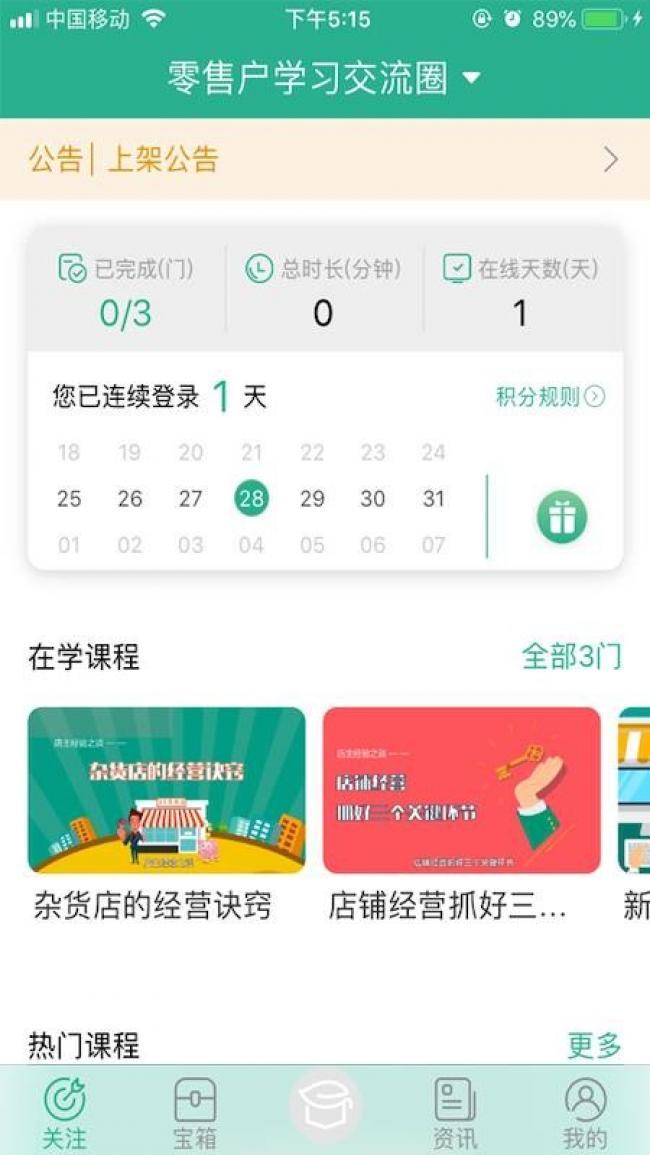
Task: Select date 28 in the calendar
Action: tap(251, 499)
